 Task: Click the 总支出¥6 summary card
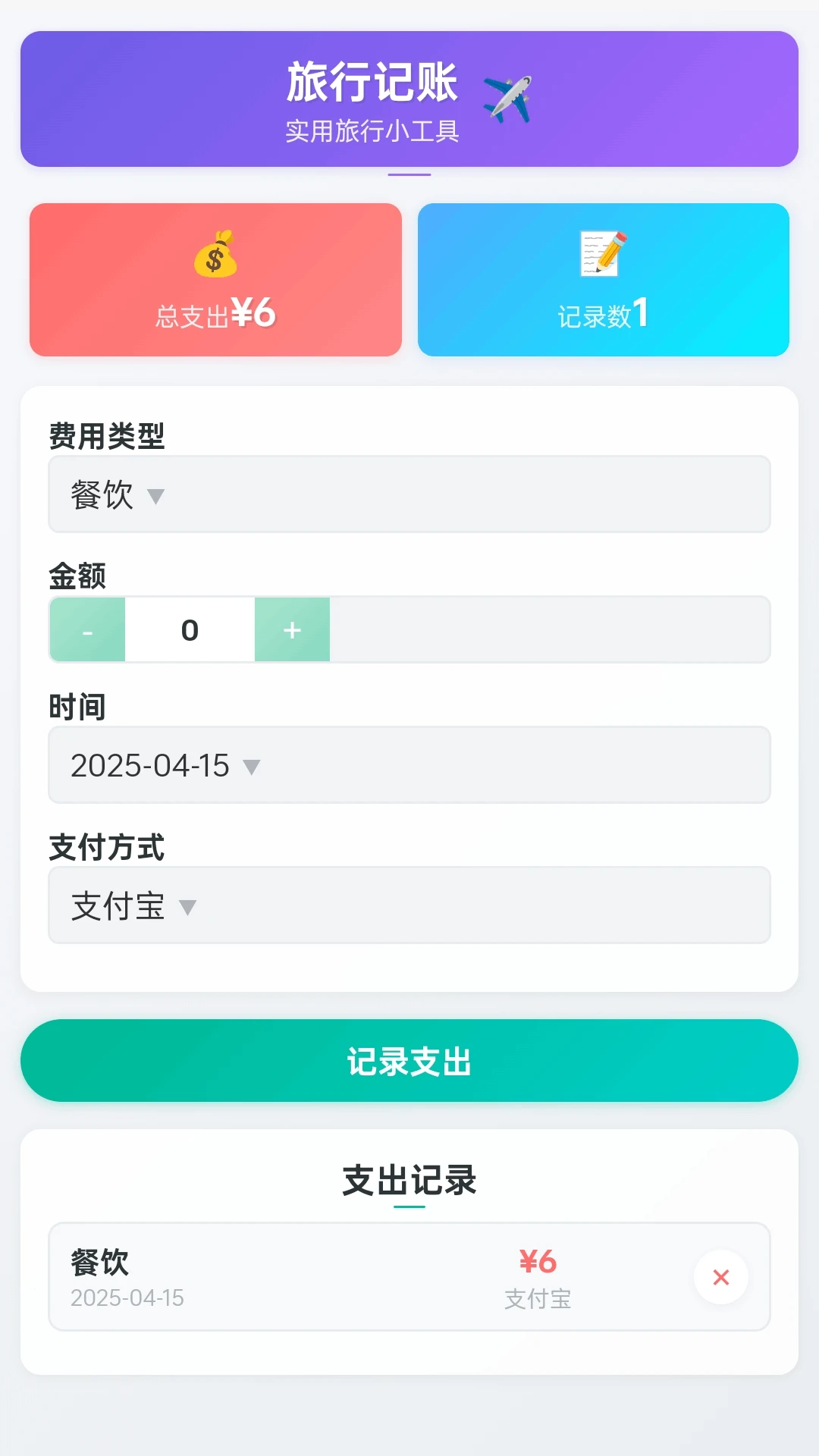217,279
